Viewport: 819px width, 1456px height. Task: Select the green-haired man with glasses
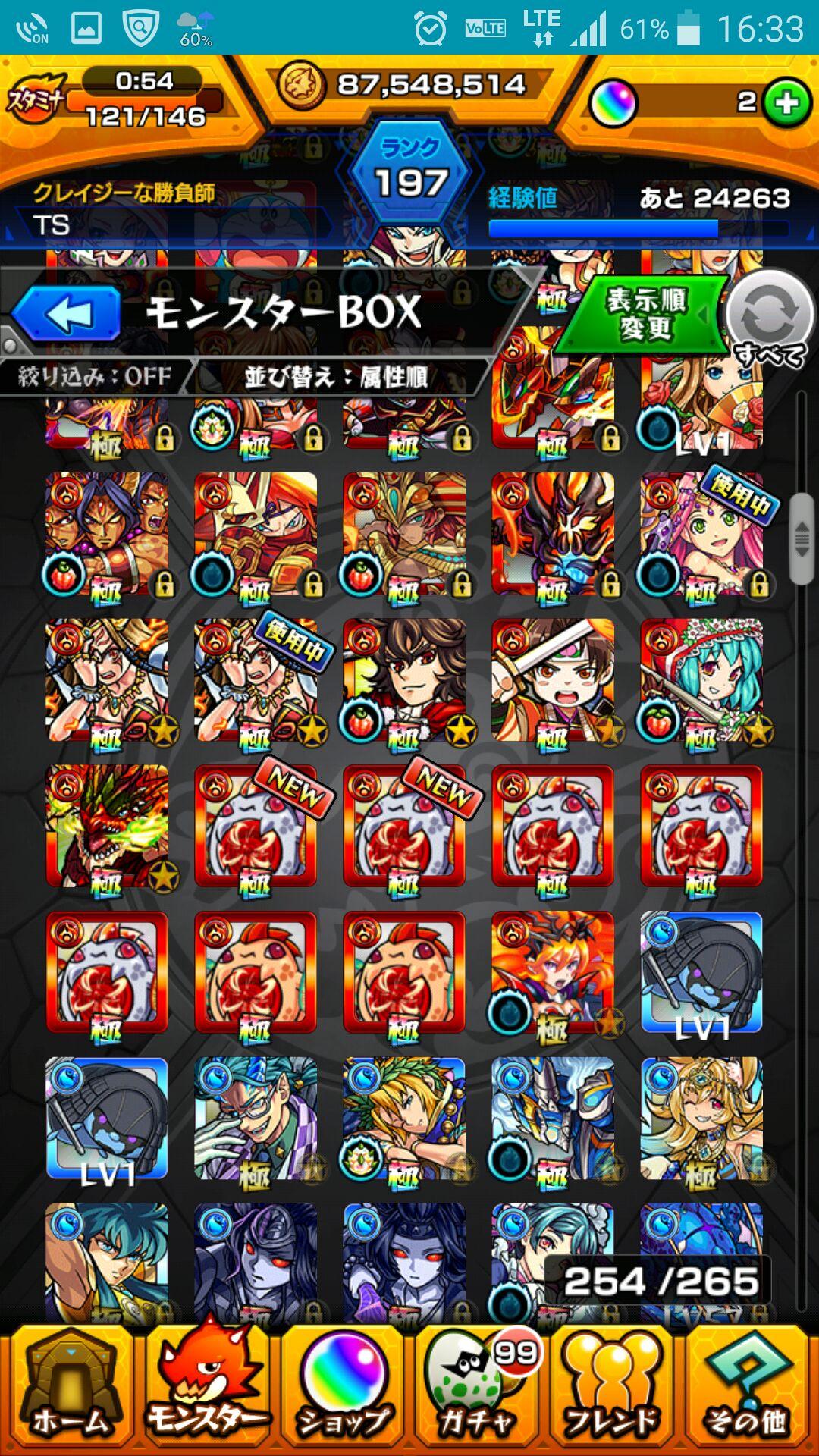click(256, 1118)
